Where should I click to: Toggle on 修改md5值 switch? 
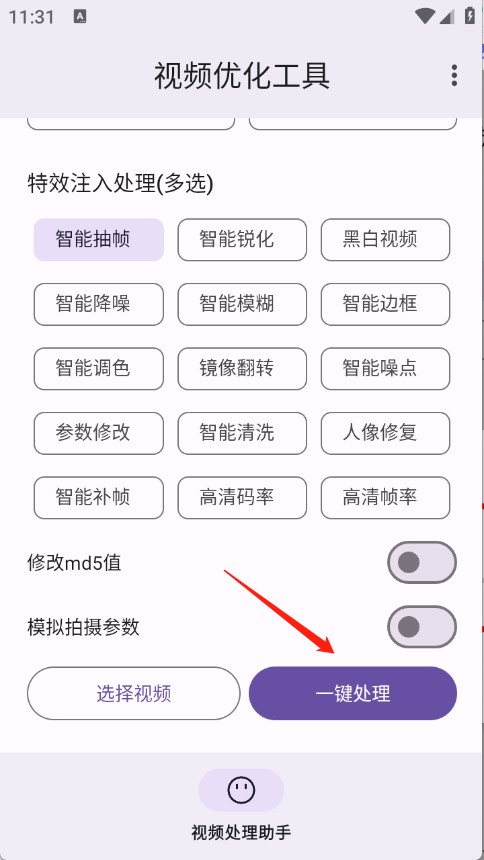click(x=422, y=562)
